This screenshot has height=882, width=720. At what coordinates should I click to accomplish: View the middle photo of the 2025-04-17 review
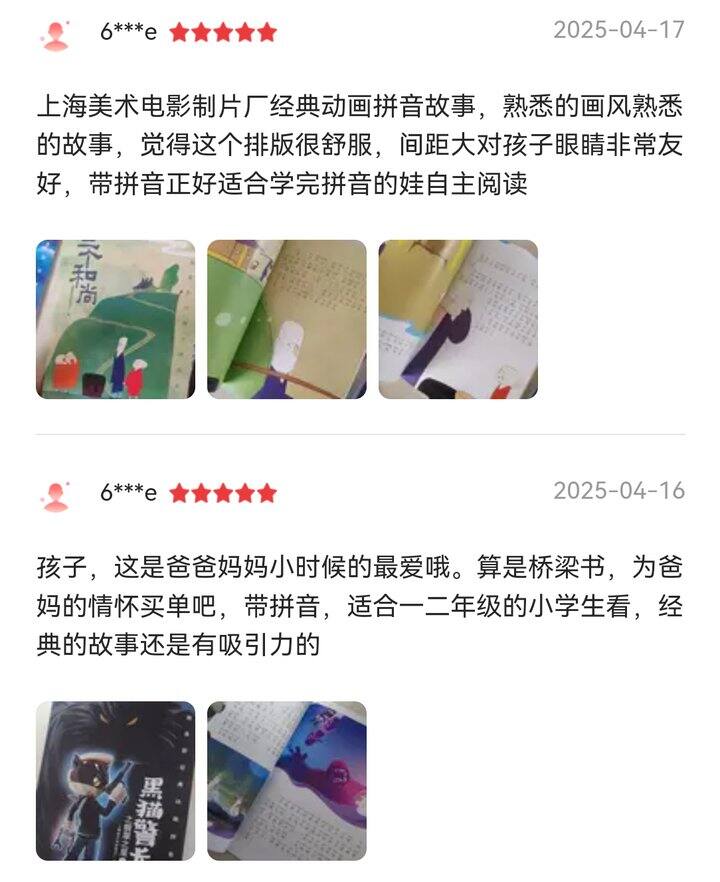click(287, 320)
